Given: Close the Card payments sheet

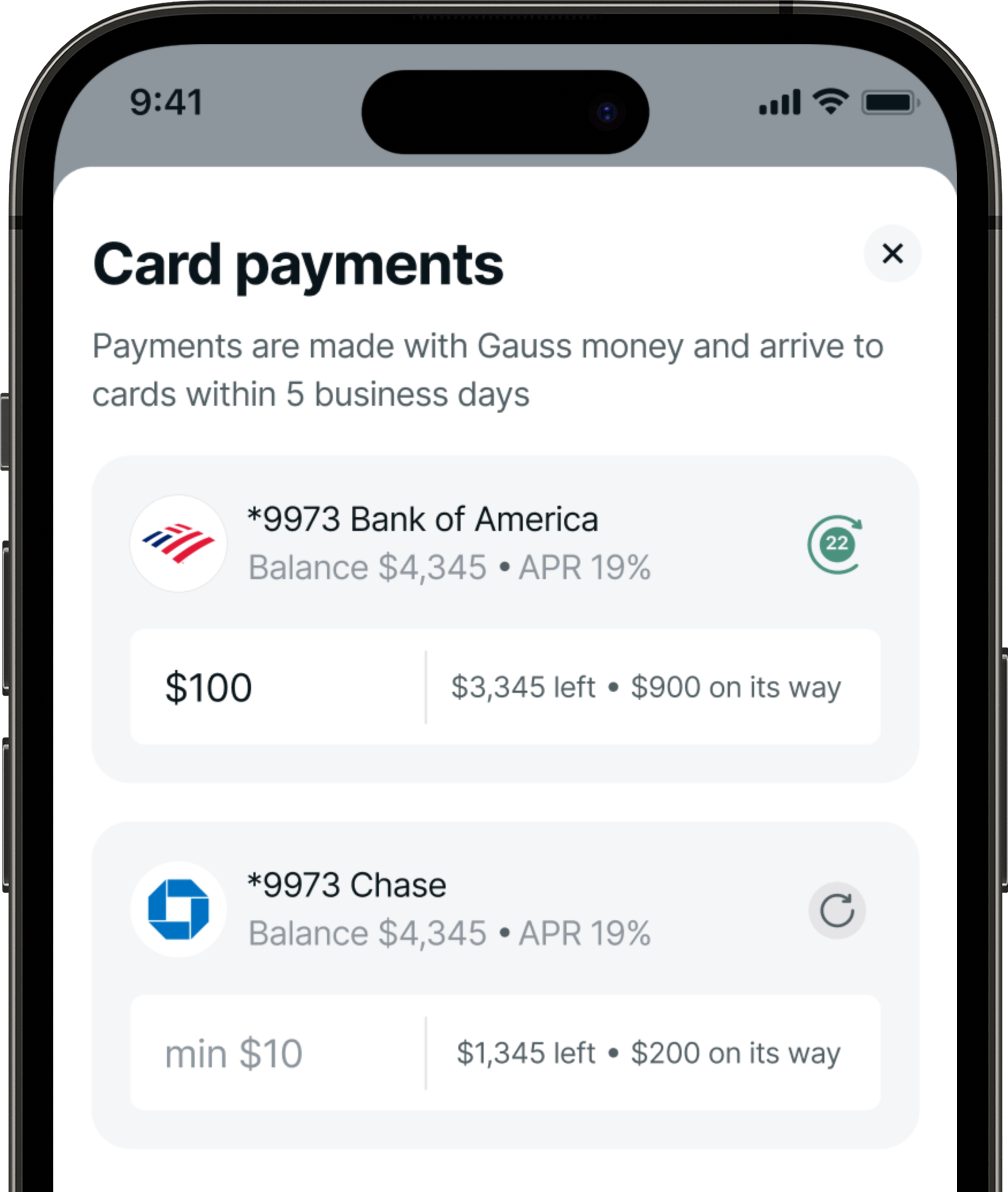Looking at the screenshot, I should 892,254.
